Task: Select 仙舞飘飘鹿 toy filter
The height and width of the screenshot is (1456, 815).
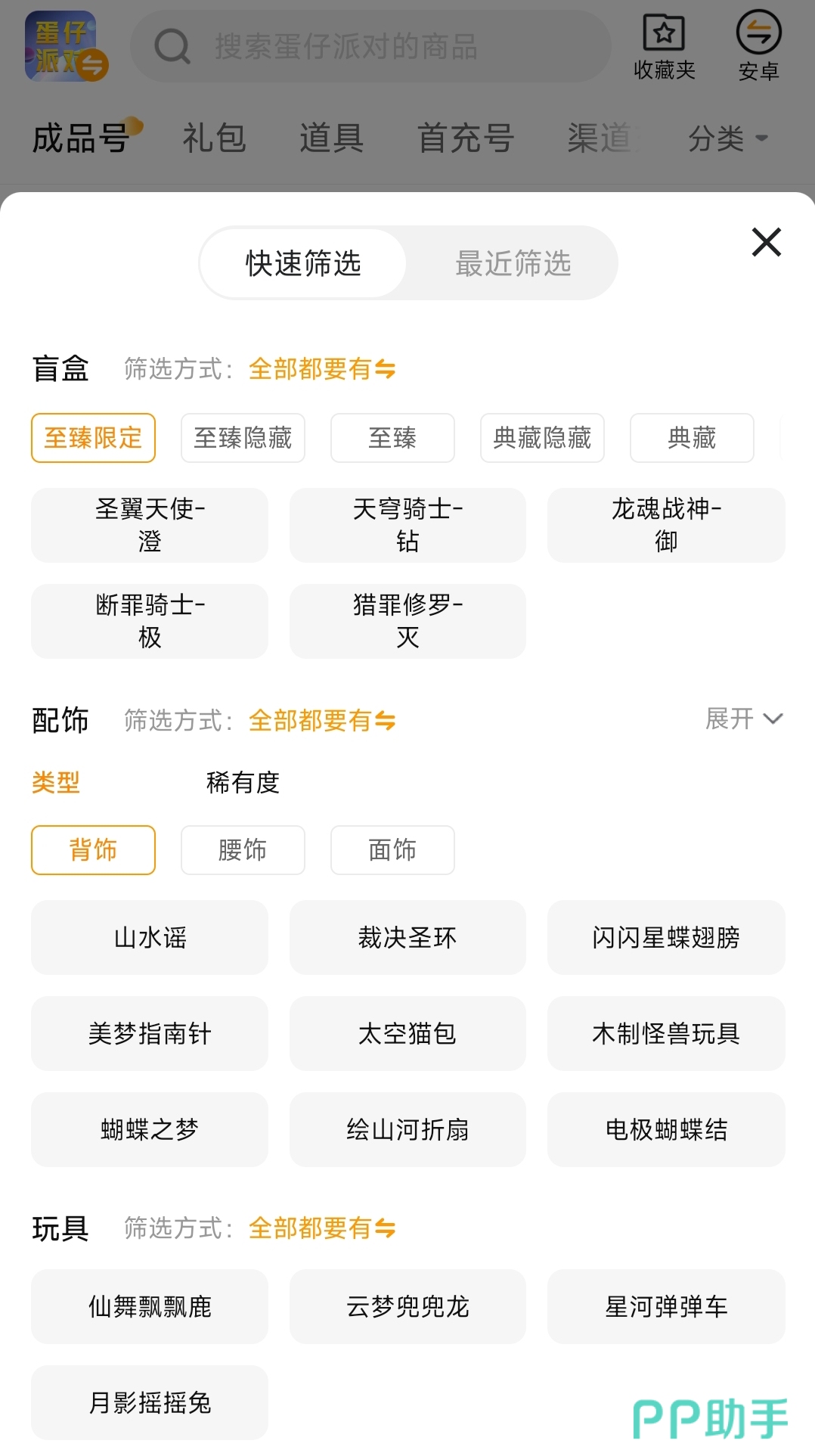Action: click(x=150, y=1307)
